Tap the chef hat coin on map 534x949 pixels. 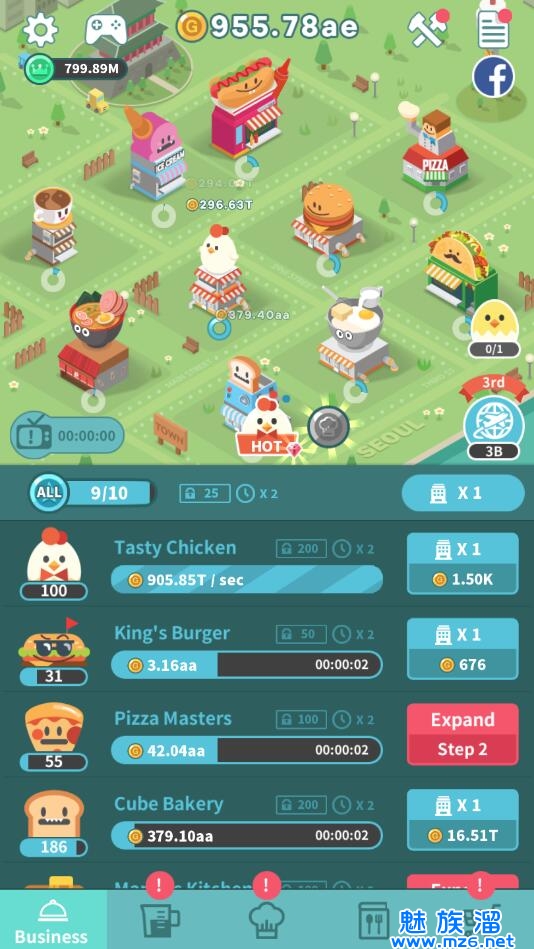[328, 427]
